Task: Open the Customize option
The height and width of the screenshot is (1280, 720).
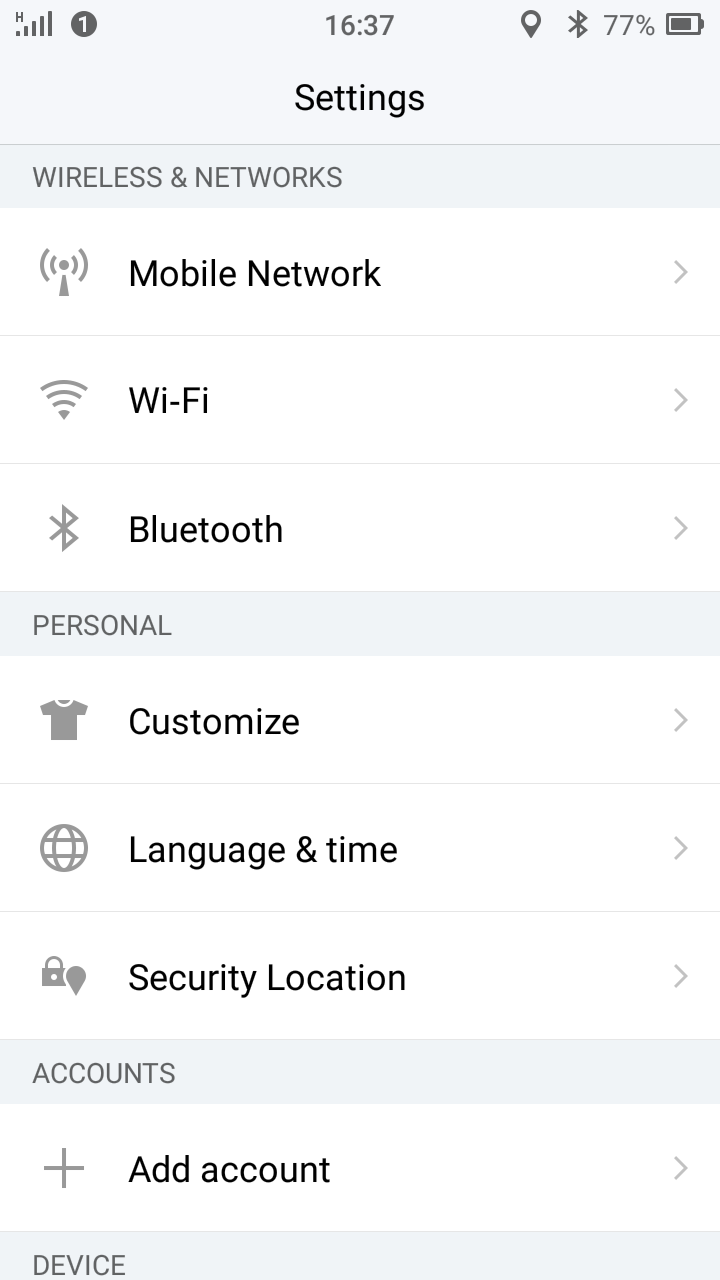Action: pos(360,720)
